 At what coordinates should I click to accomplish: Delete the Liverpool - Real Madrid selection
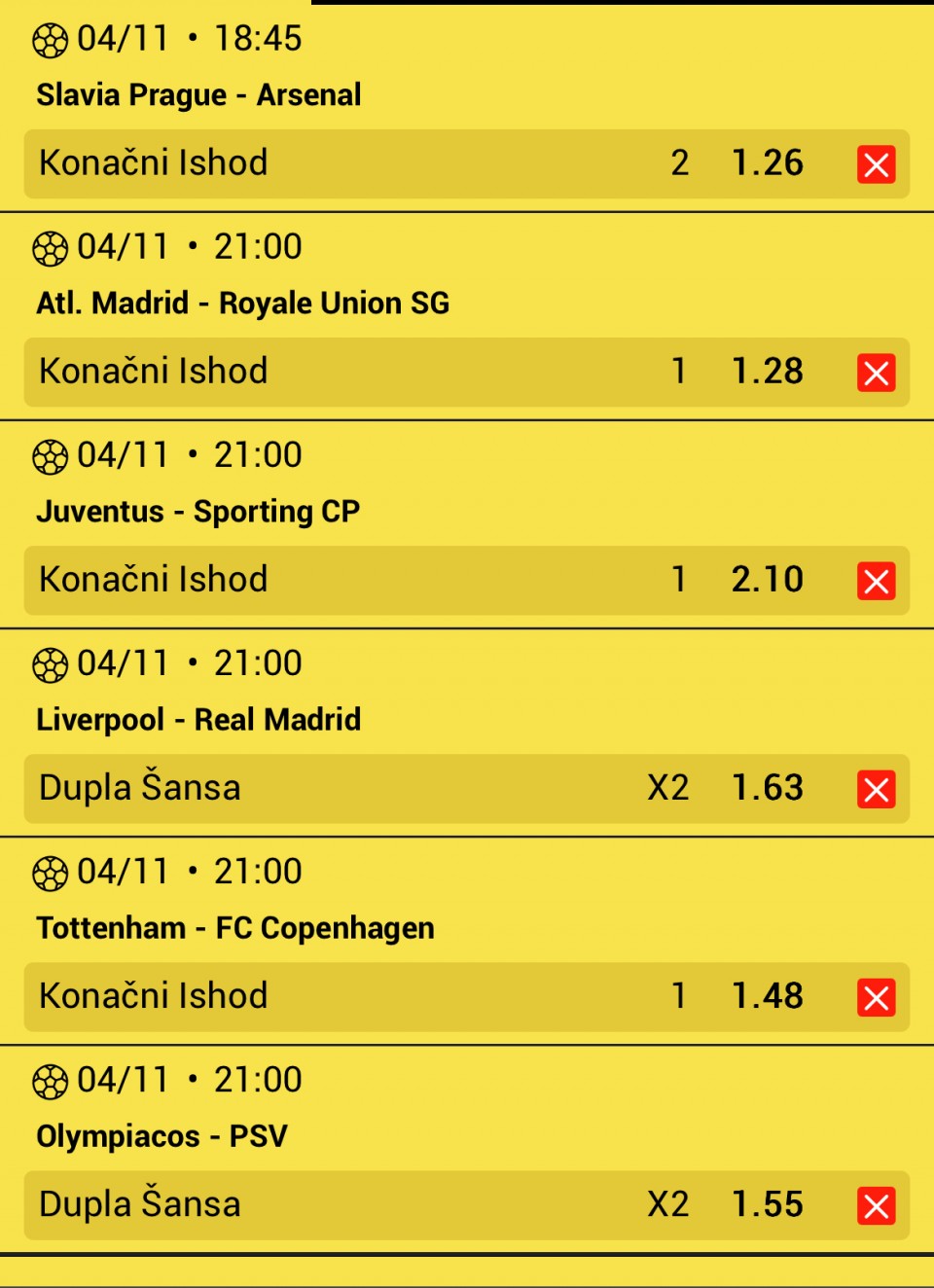[876, 789]
